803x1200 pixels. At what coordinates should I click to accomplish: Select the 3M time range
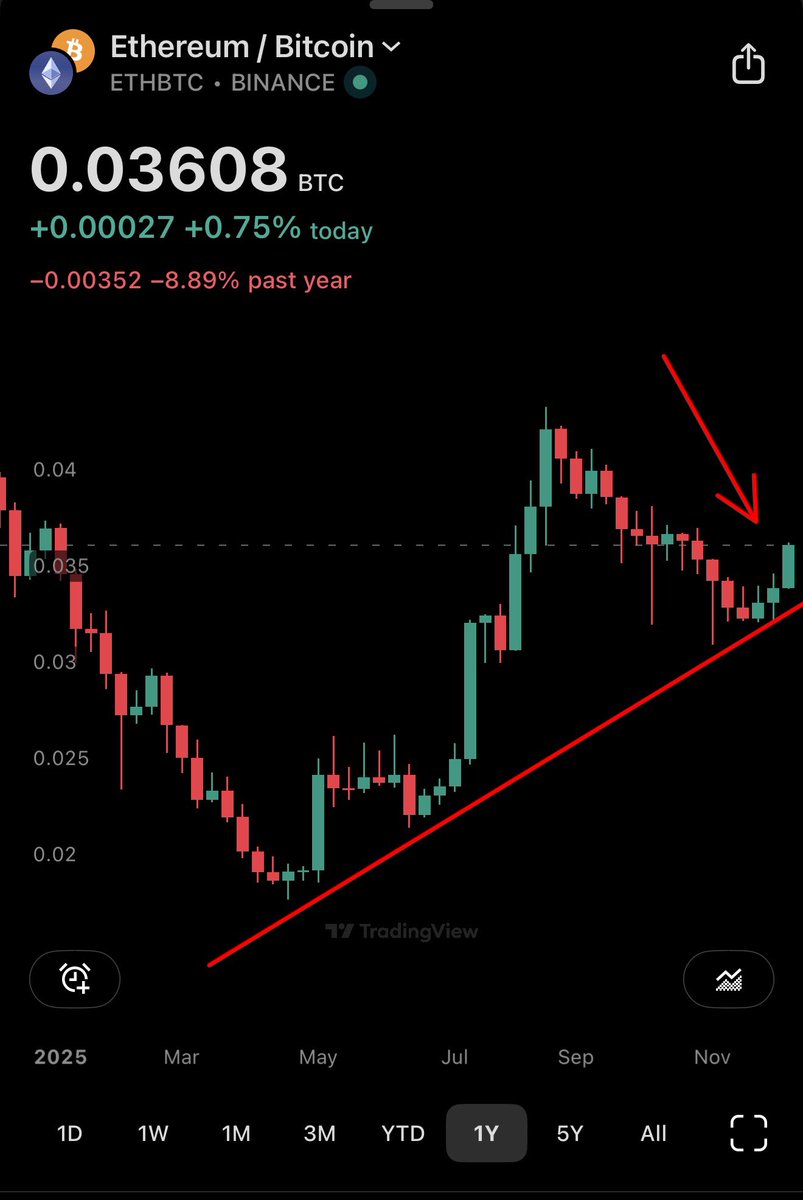tap(319, 1133)
